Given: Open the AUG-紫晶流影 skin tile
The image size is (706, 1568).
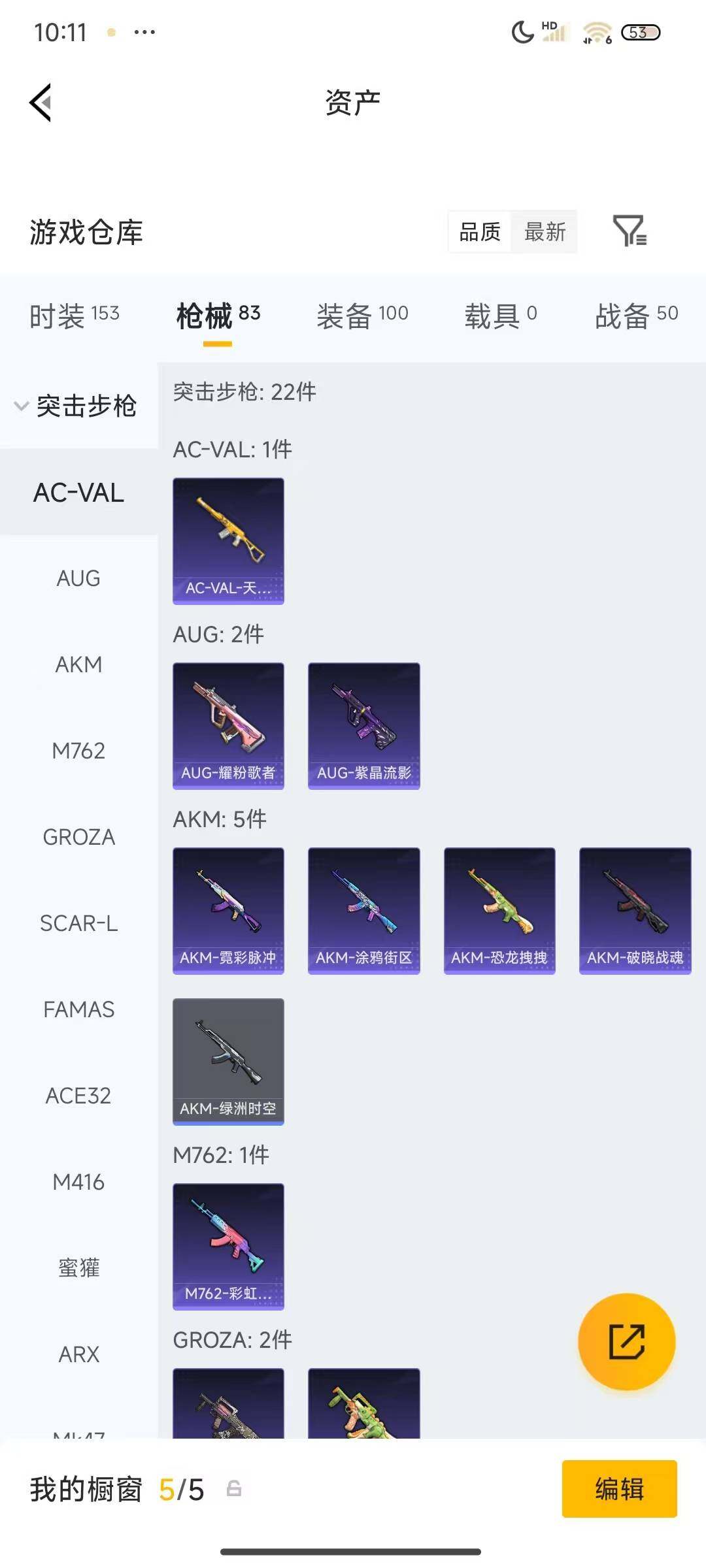Looking at the screenshot, I should point(363,725).
